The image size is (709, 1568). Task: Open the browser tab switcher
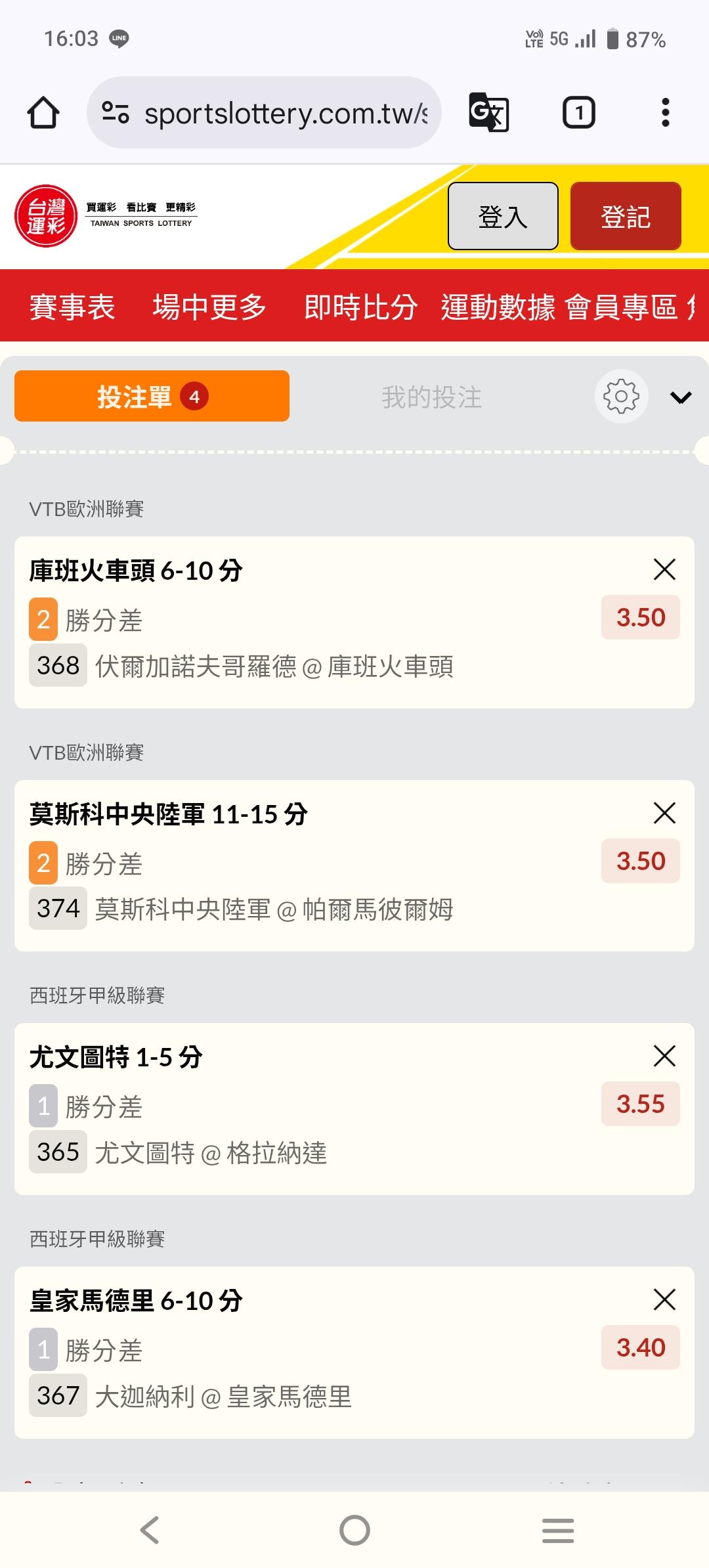[x=578, y=113]
